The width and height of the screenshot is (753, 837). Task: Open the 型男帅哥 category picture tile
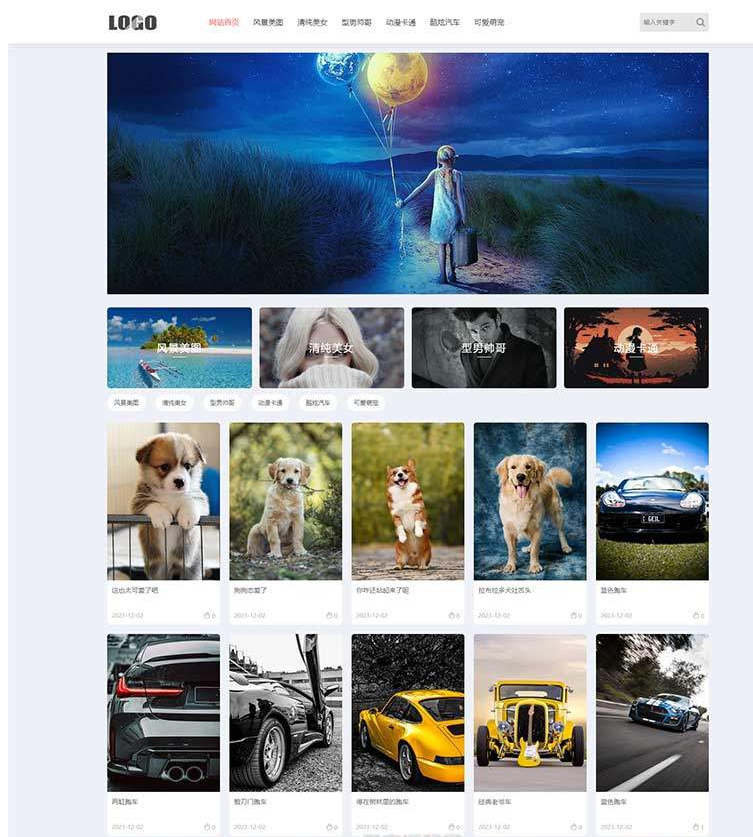(483, 347)
